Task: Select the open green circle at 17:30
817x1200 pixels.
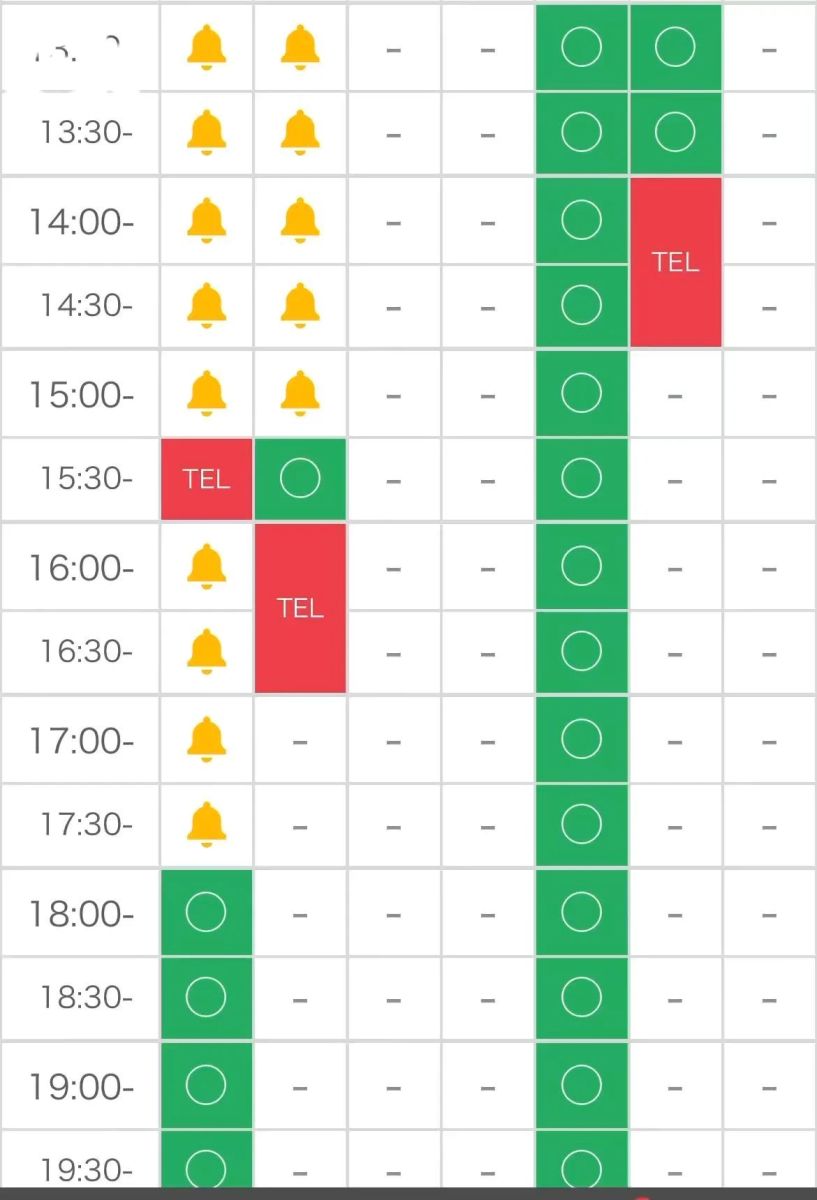Action: point(581,824)
